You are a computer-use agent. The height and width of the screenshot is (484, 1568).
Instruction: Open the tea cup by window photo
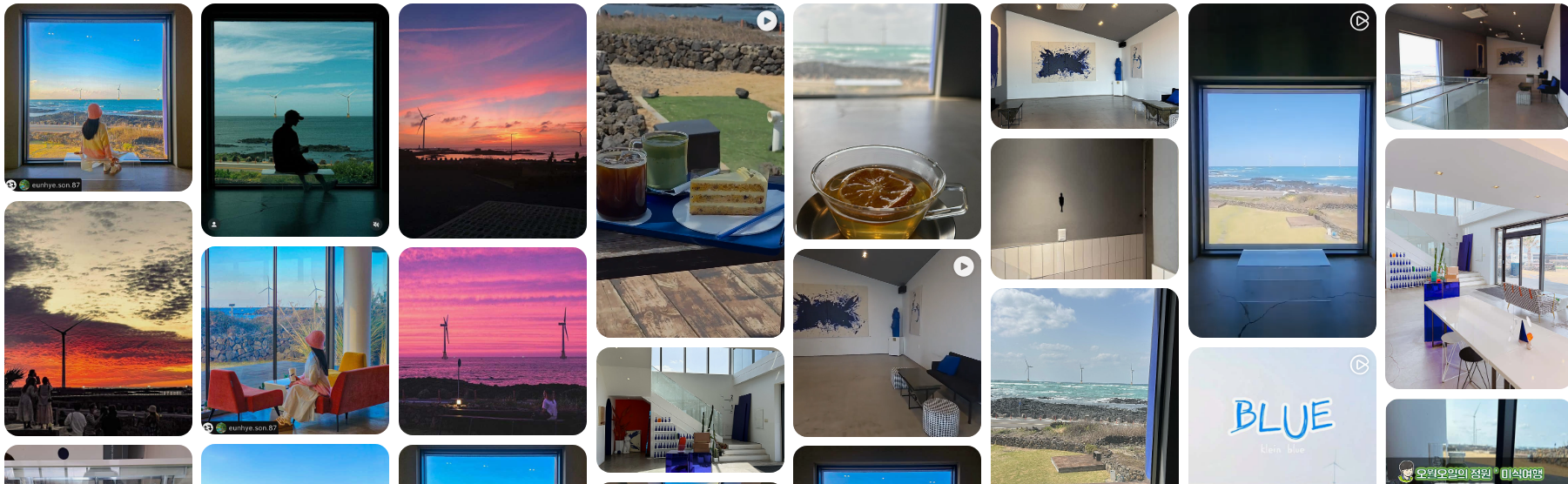886,122
